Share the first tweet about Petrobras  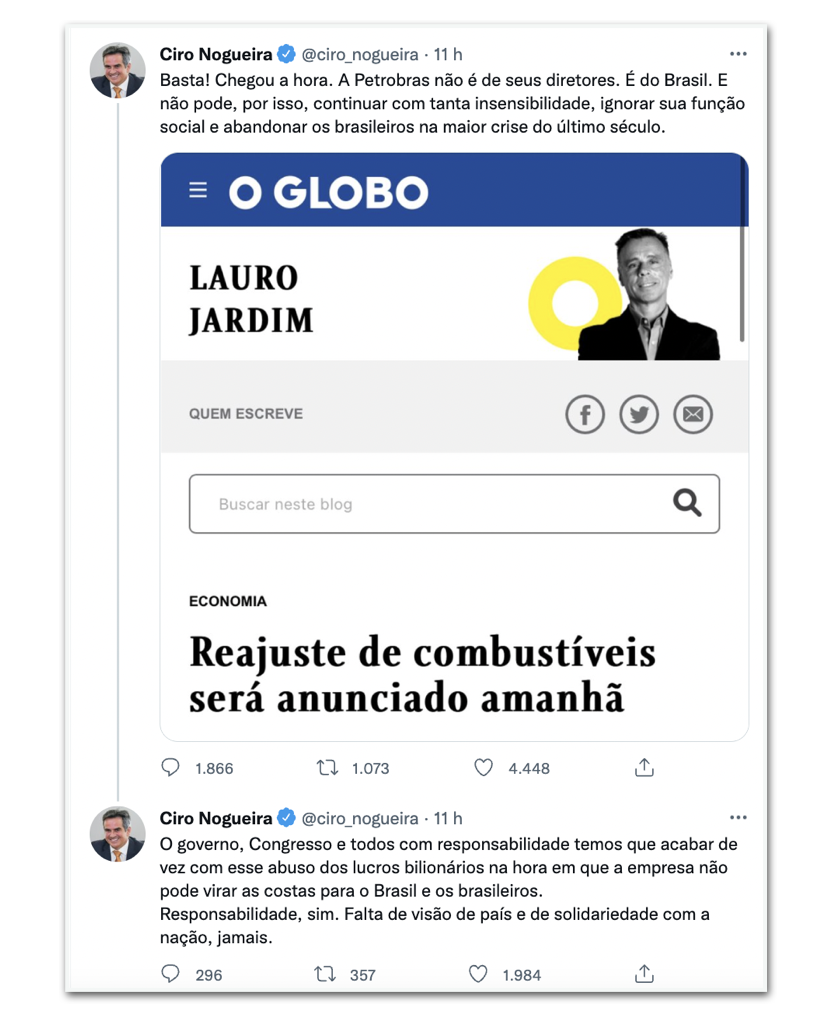645,768
